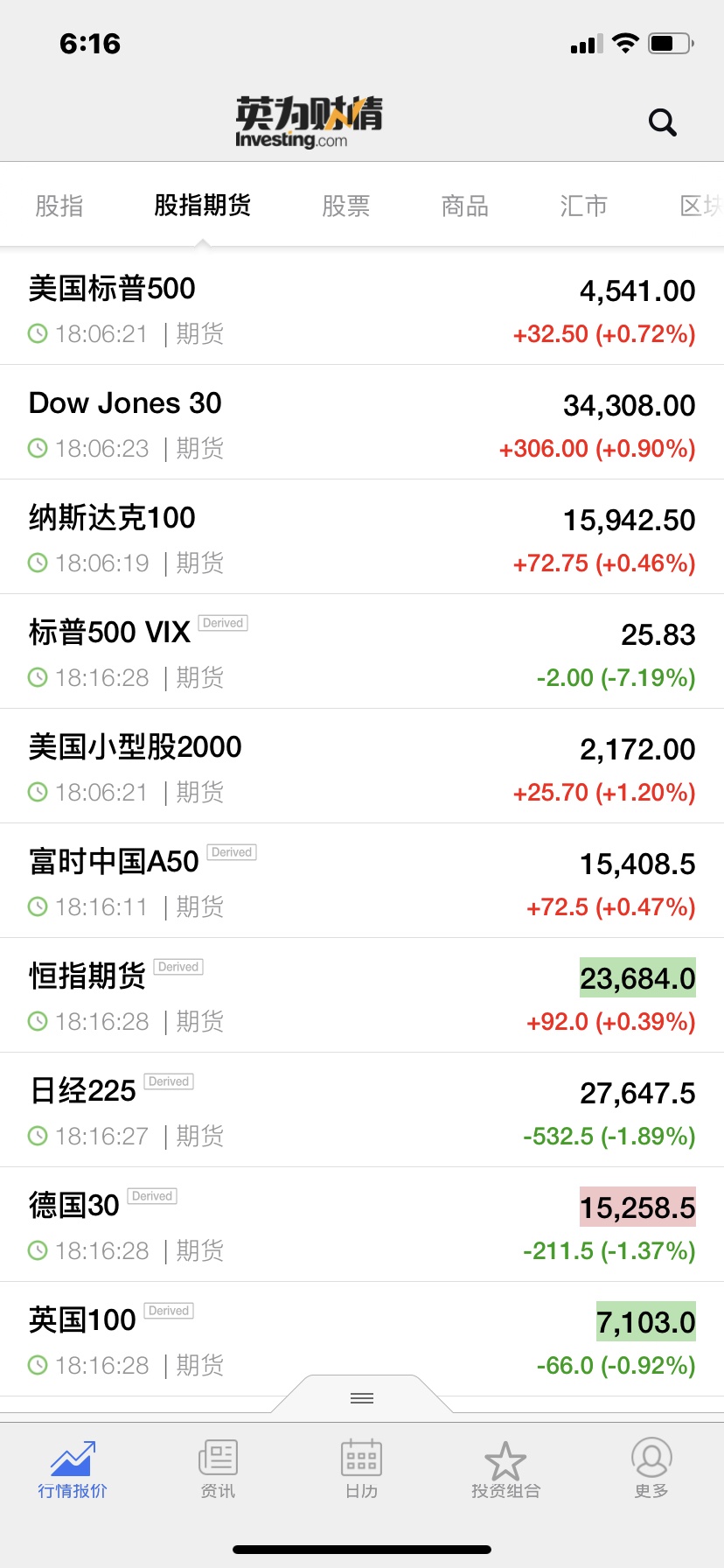Switch to 投资组合 portfolio tab
724x1568 pixels.
pos(505,1469)
